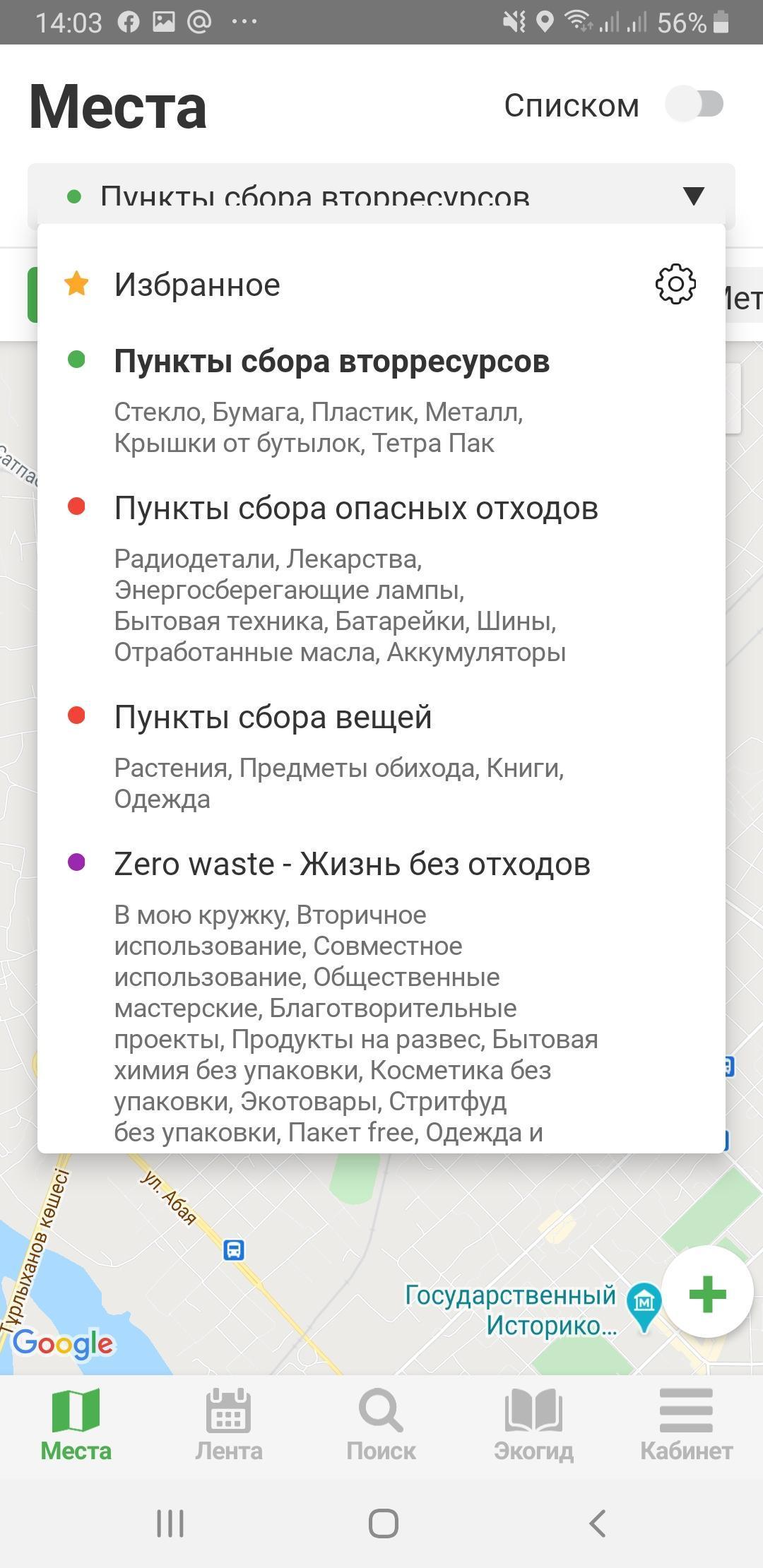
Task: Tap the system back button
Action: tap(598, 1524)
